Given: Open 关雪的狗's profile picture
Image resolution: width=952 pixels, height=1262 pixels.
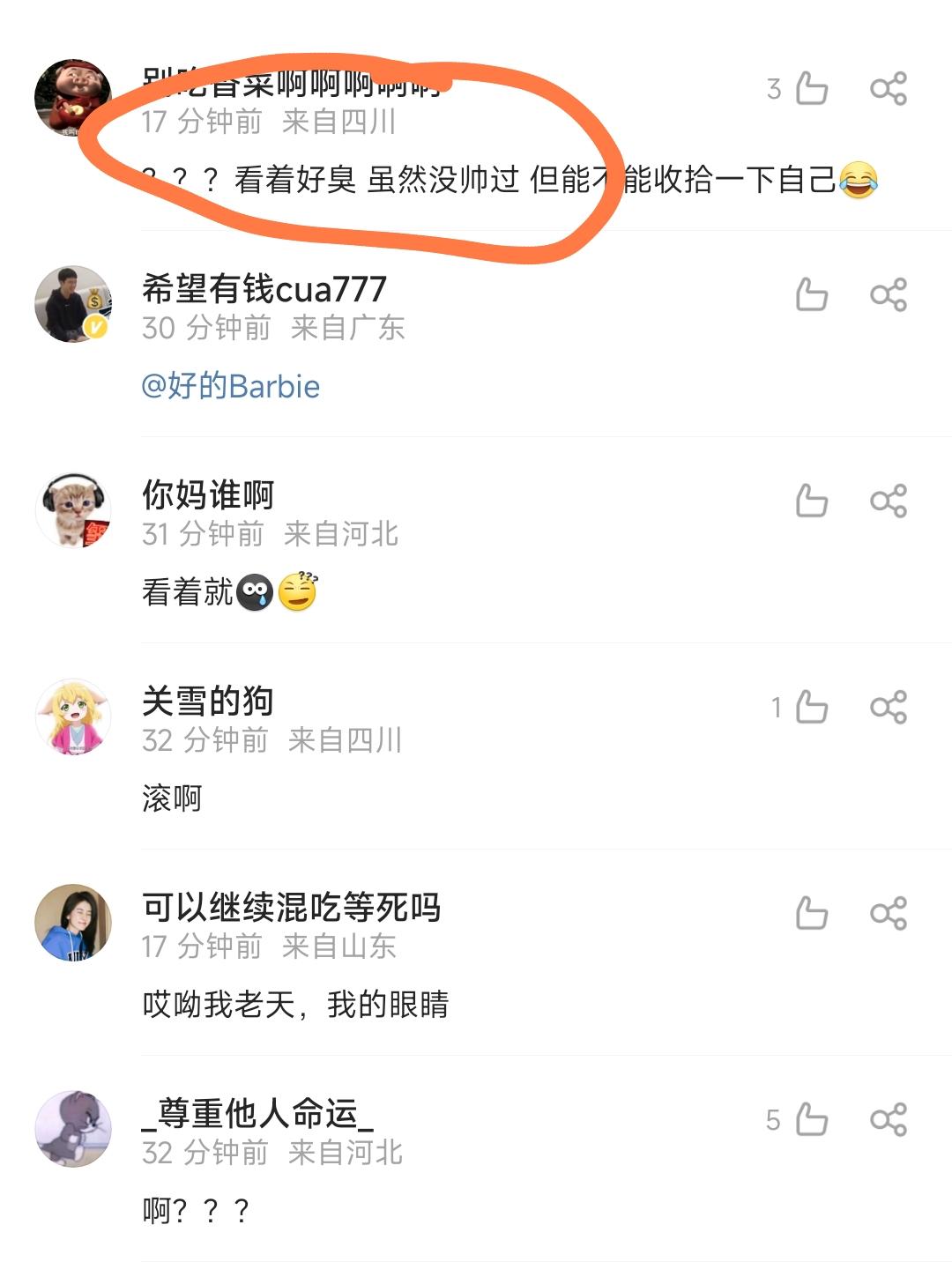Looking at the screenshot, I should click(x=73, y=716).
